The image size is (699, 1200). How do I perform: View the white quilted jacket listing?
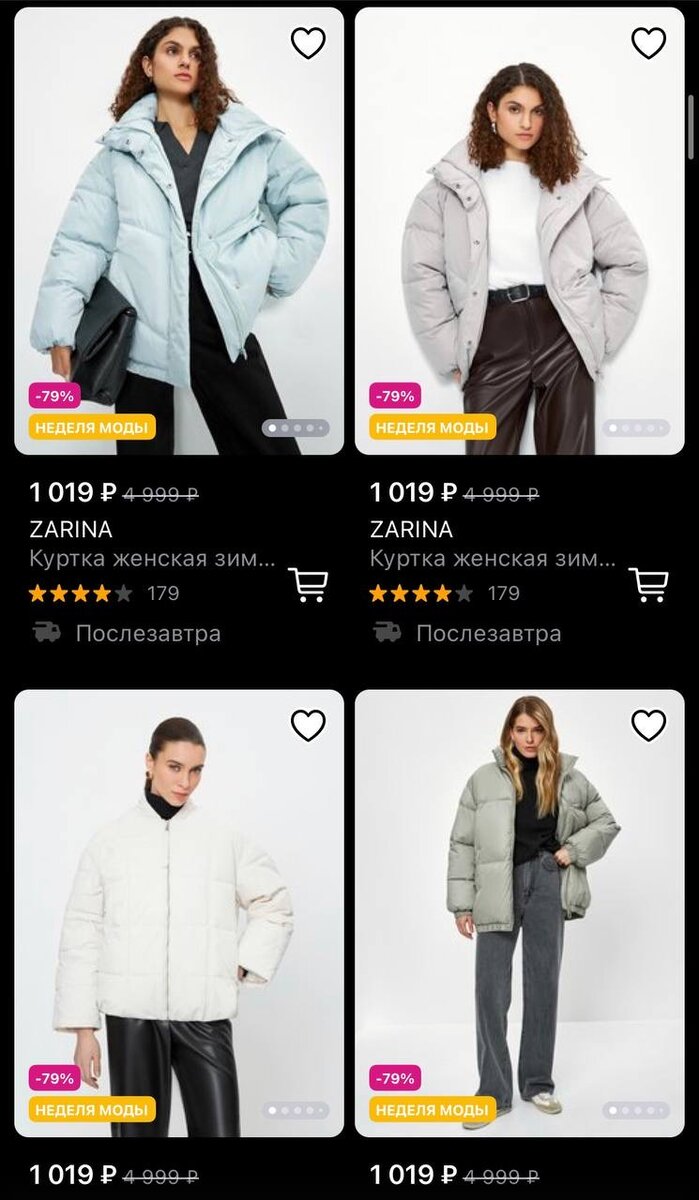tap(179, 913)
